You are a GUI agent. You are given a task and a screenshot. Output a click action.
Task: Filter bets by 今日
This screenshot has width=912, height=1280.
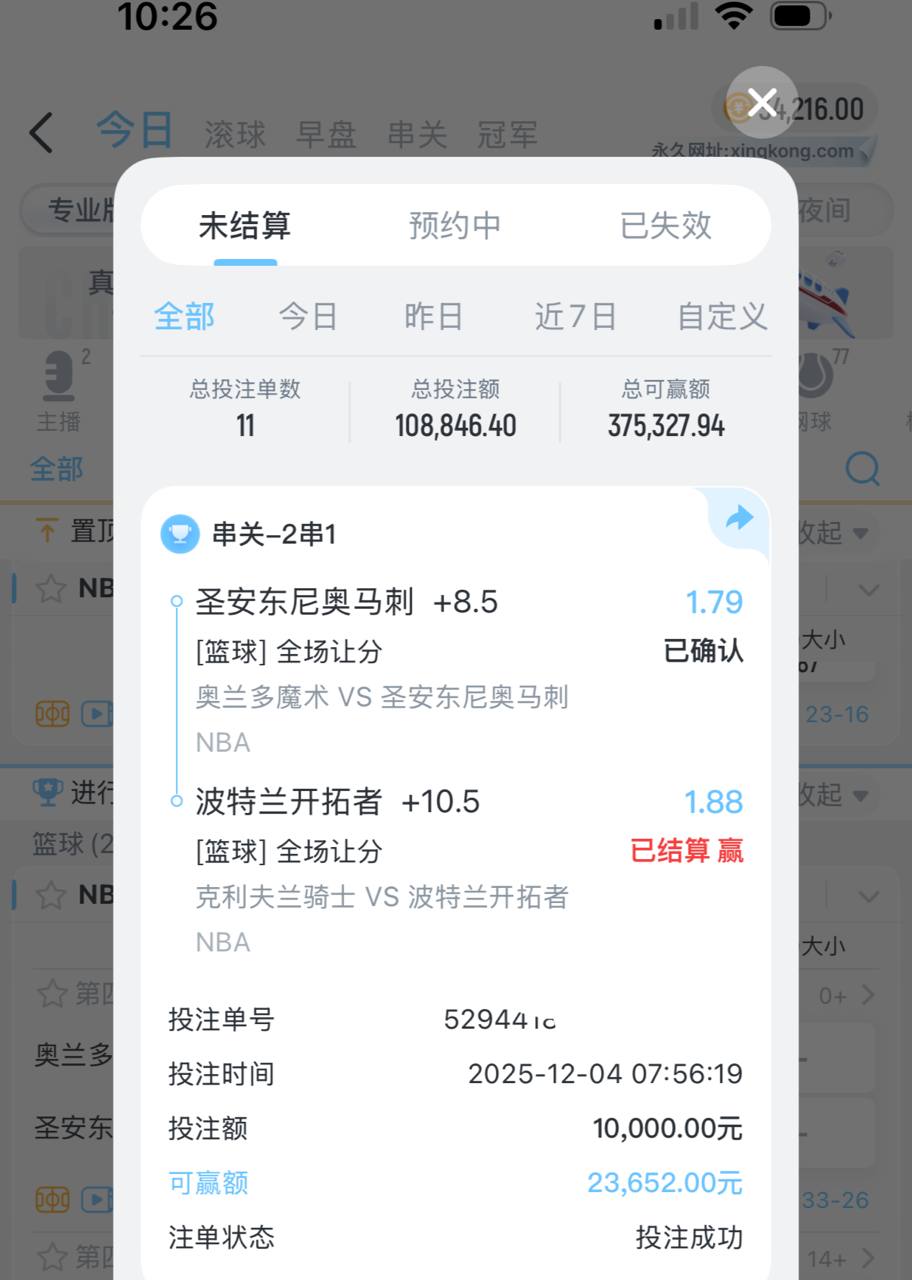click(x=308, y=317)
